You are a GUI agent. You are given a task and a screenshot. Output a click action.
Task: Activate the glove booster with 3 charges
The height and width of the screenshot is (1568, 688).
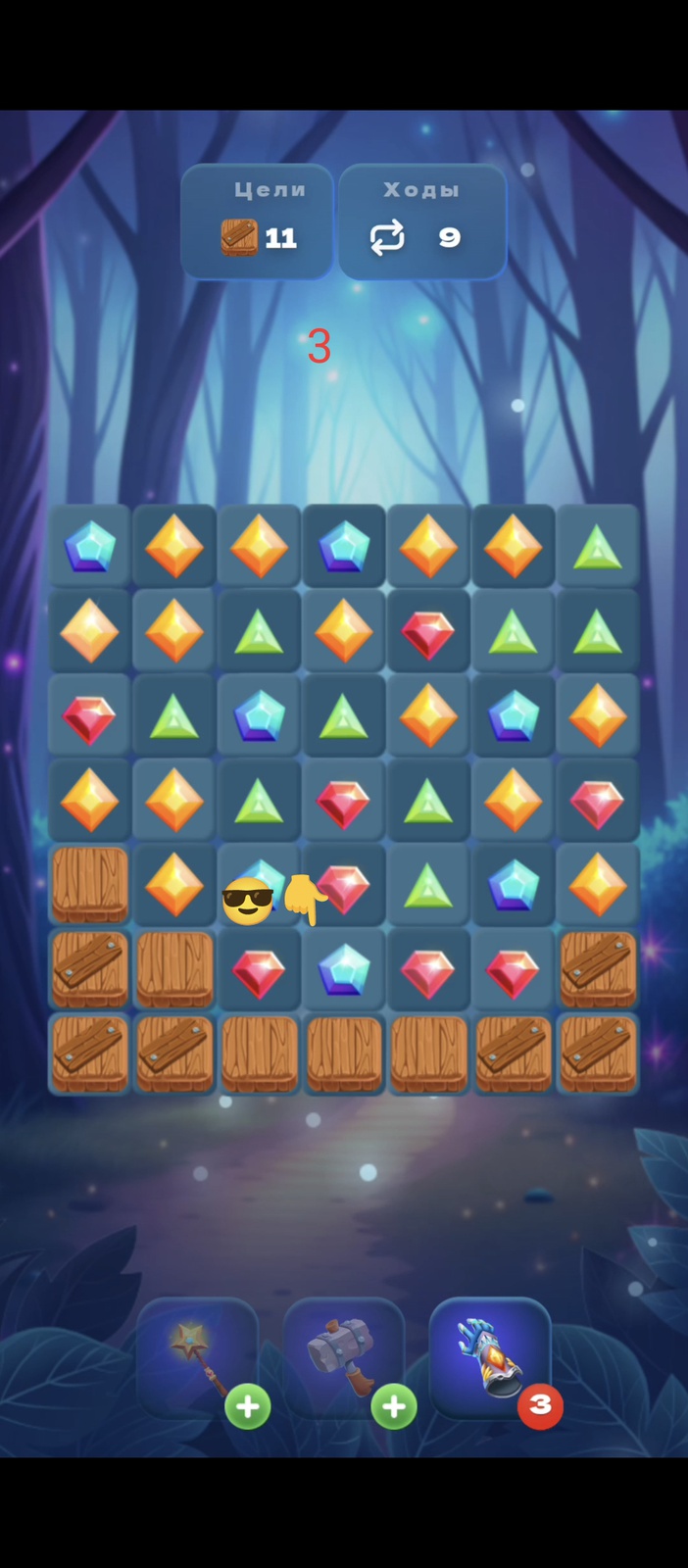[x=490, y=1357]
